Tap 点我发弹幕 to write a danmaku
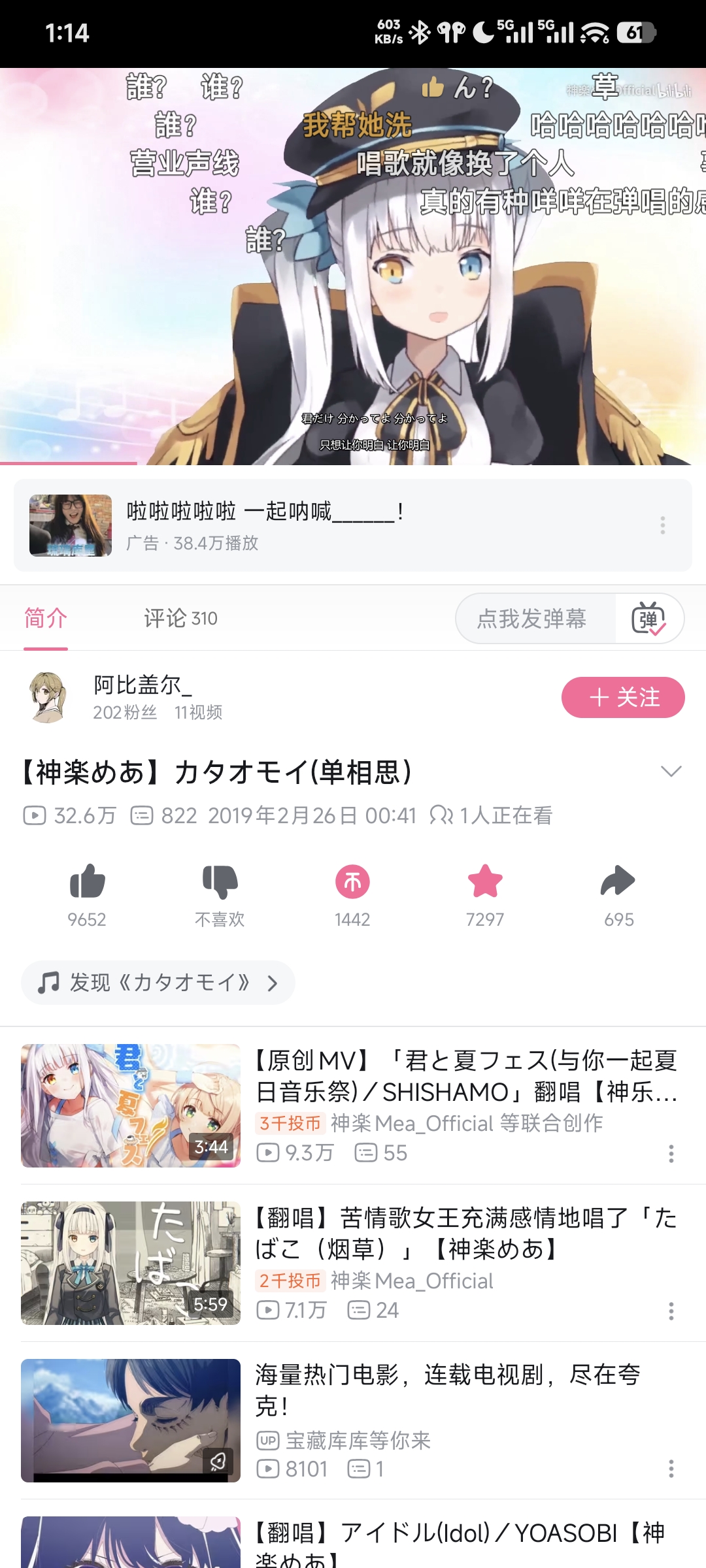Viewport: 706px width, 1568px height. coord(532,618)
